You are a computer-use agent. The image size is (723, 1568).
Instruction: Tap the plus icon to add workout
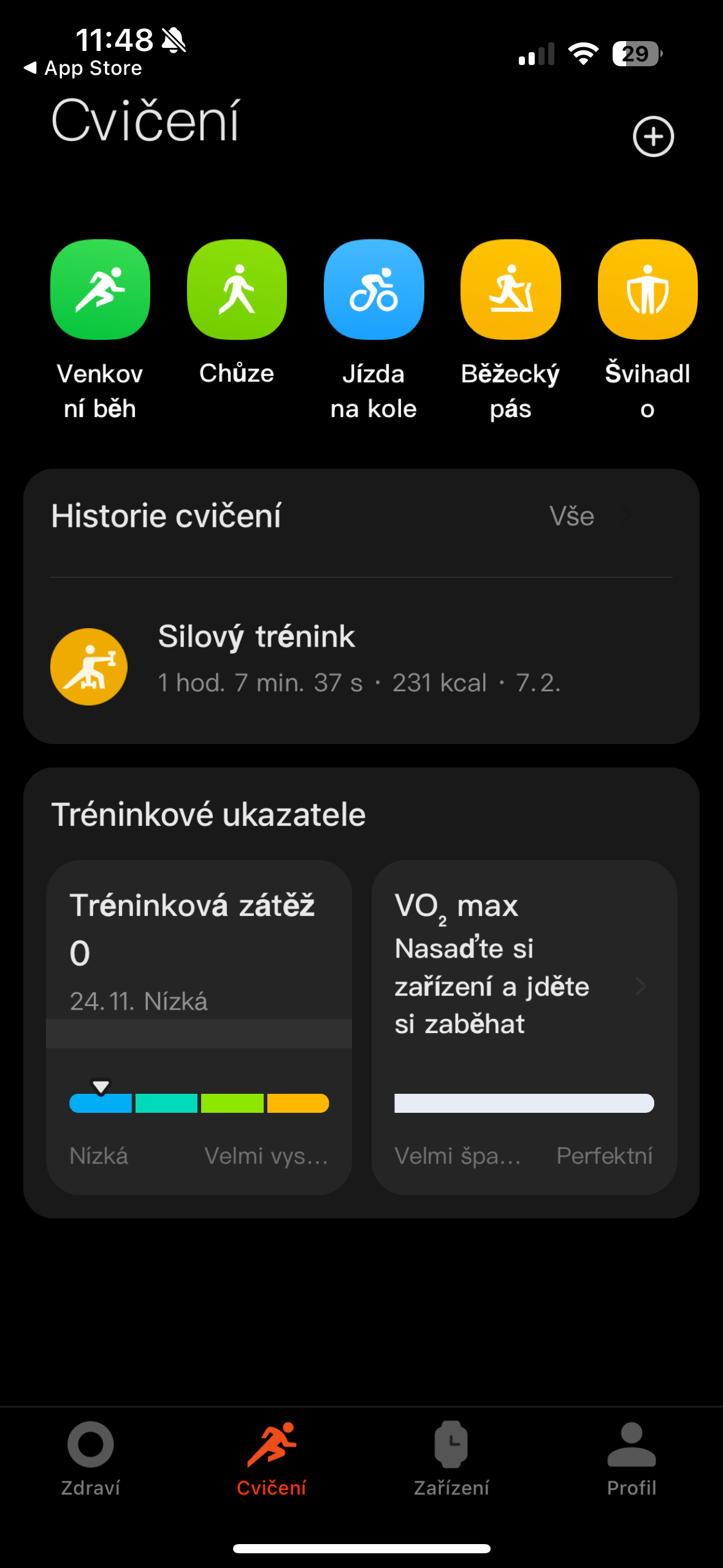pyautogui.click(x=653, y=136)
